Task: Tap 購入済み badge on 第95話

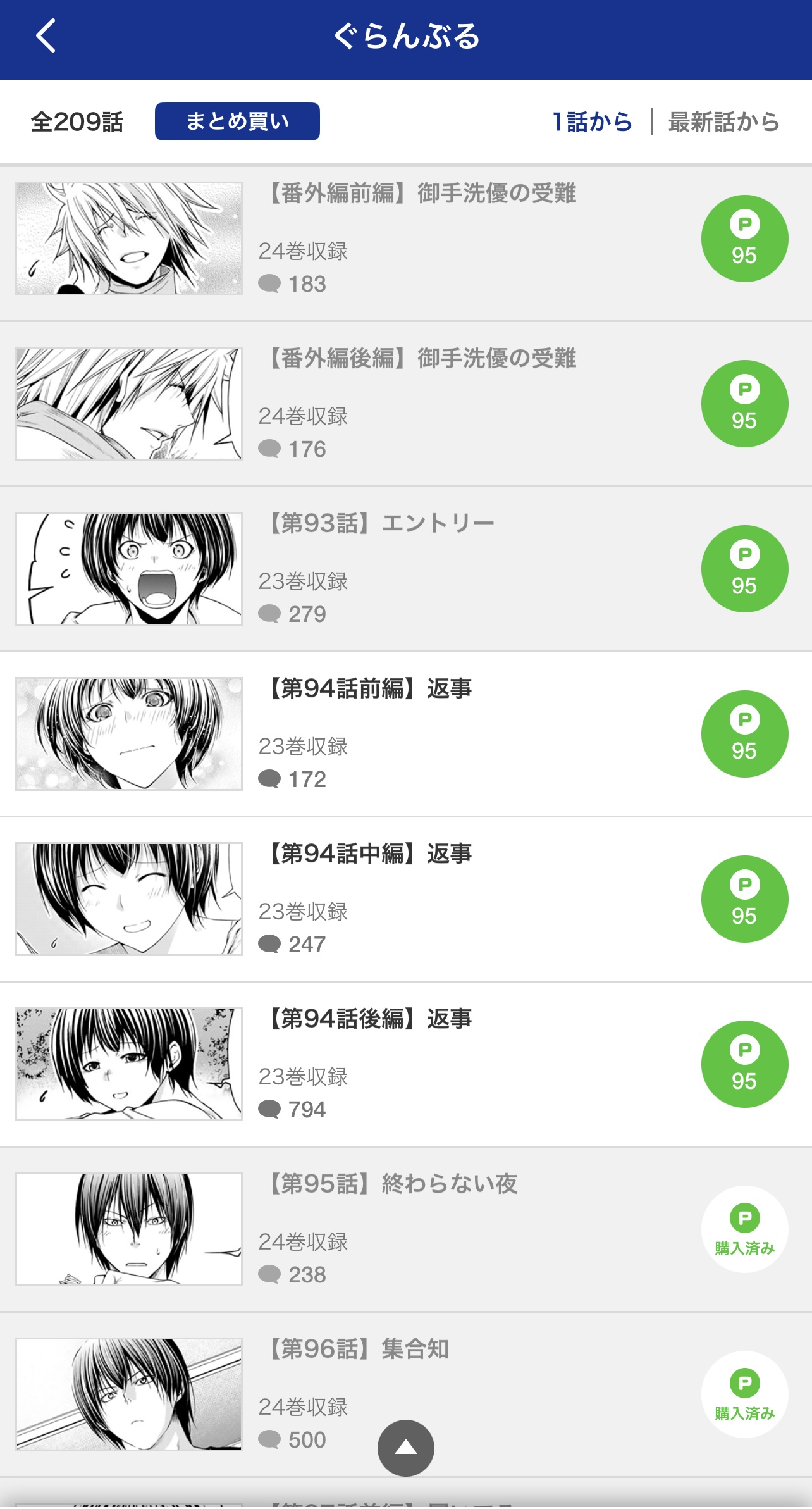Action: click(x=744, y=1229)
